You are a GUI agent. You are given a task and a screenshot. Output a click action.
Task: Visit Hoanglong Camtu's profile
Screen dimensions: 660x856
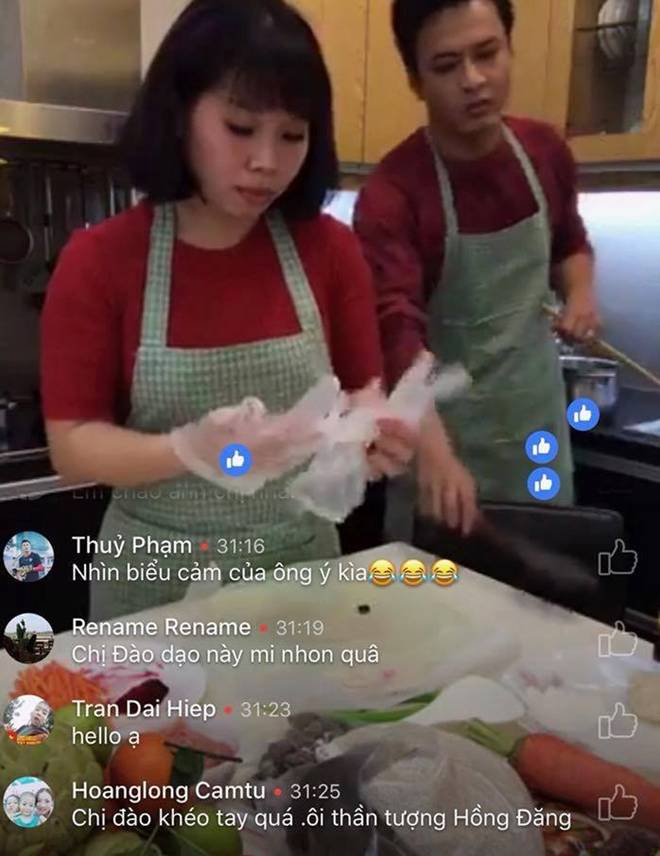click(x=29, y=801)
